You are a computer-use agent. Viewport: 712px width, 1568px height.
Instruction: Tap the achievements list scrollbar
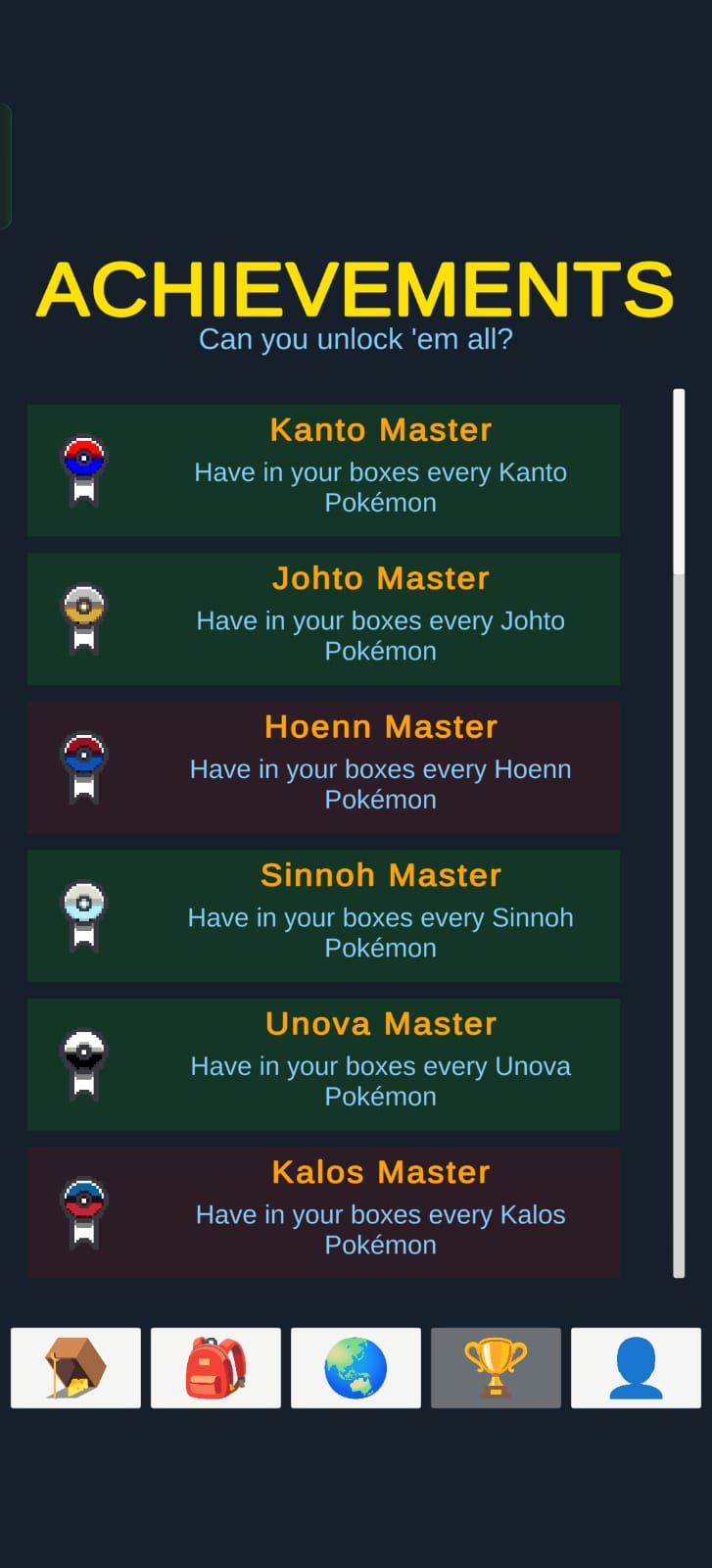(x=679, y=833)
